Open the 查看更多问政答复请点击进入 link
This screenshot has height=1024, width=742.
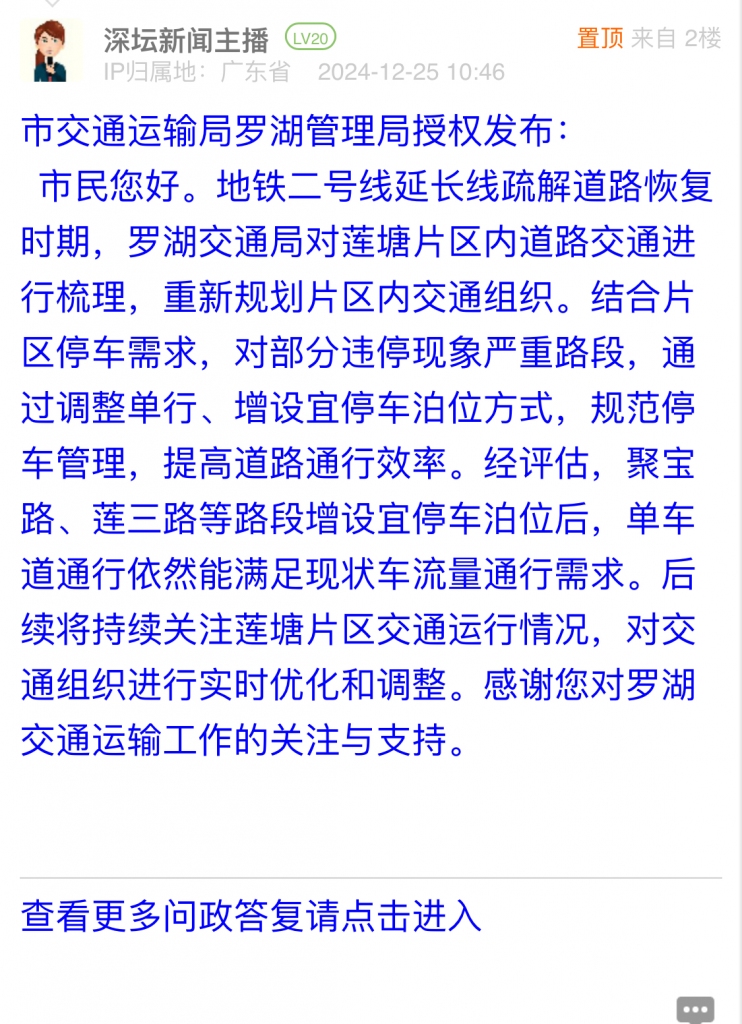251,915
